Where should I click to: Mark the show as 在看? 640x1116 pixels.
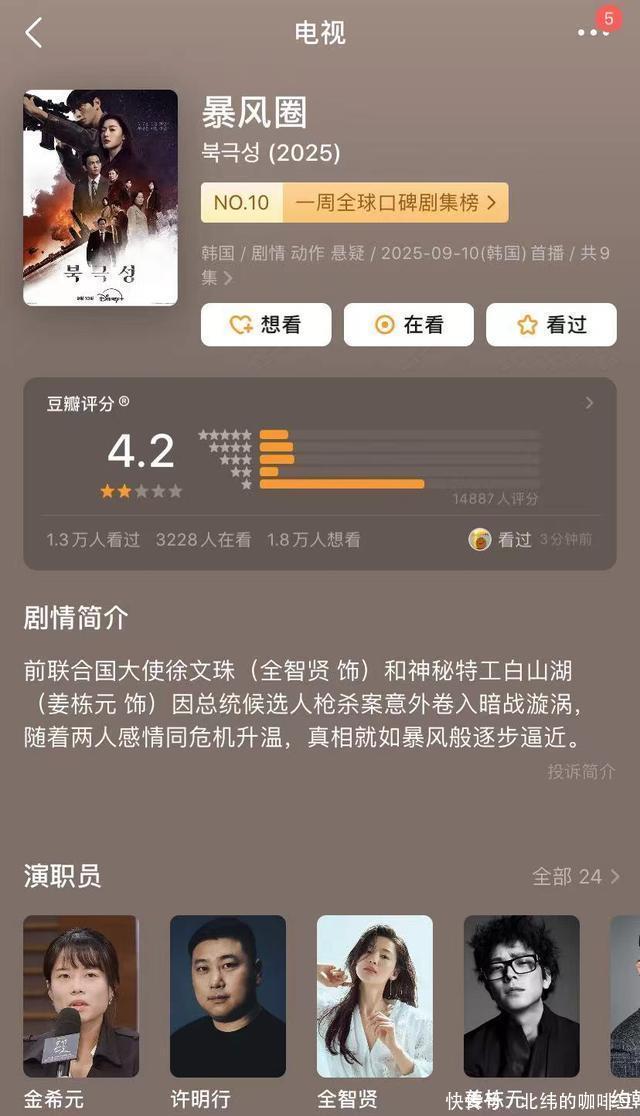[x=408, y=325]
